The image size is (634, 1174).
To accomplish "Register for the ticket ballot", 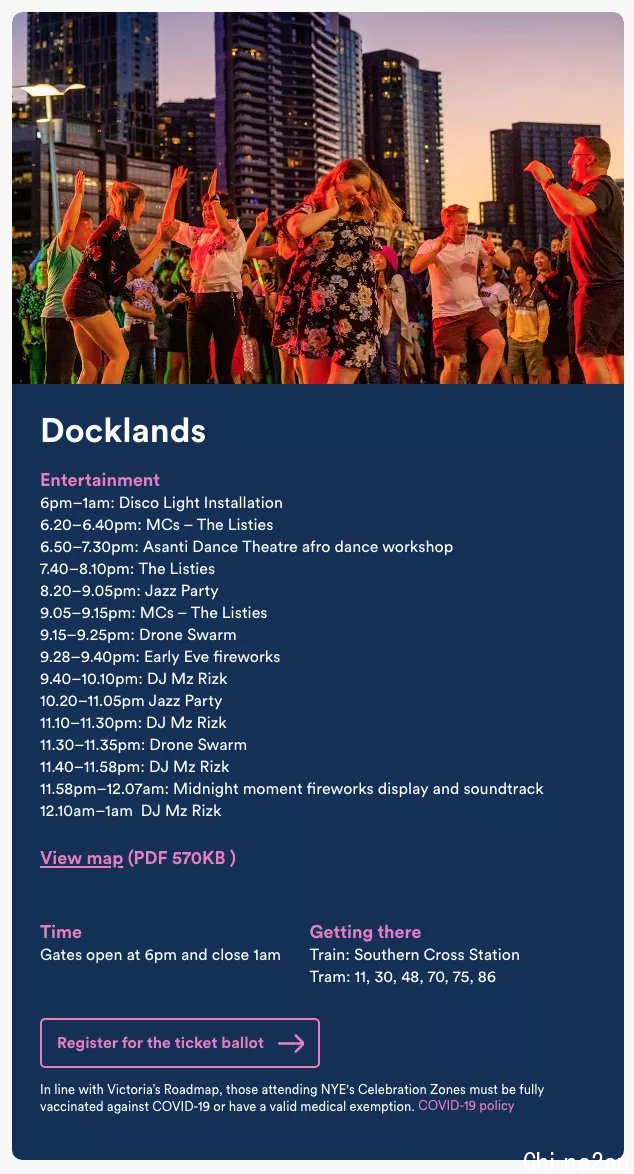I will tap(180, 1043).
